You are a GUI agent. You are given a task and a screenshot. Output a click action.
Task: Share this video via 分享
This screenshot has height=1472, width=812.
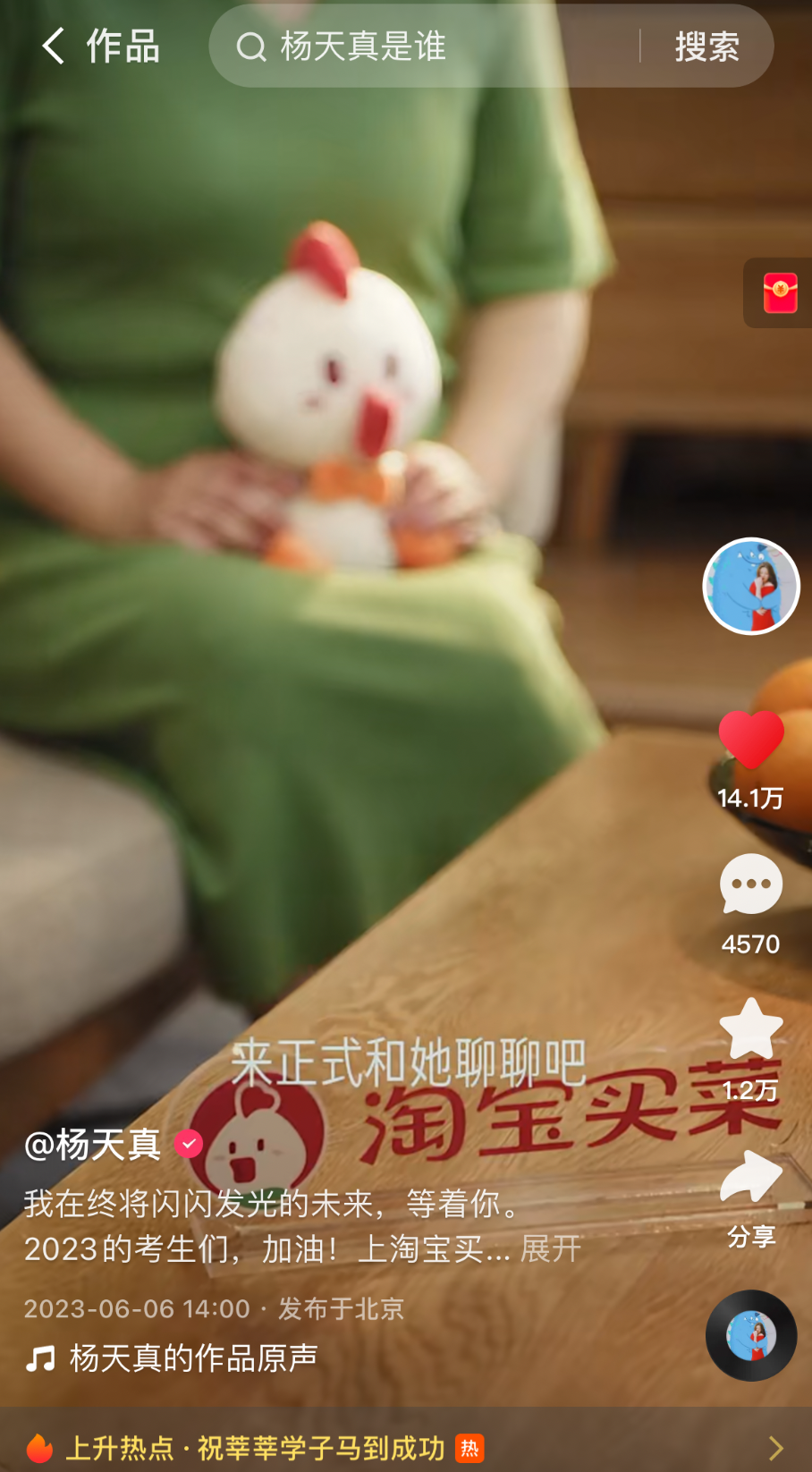click(750, 1179)
